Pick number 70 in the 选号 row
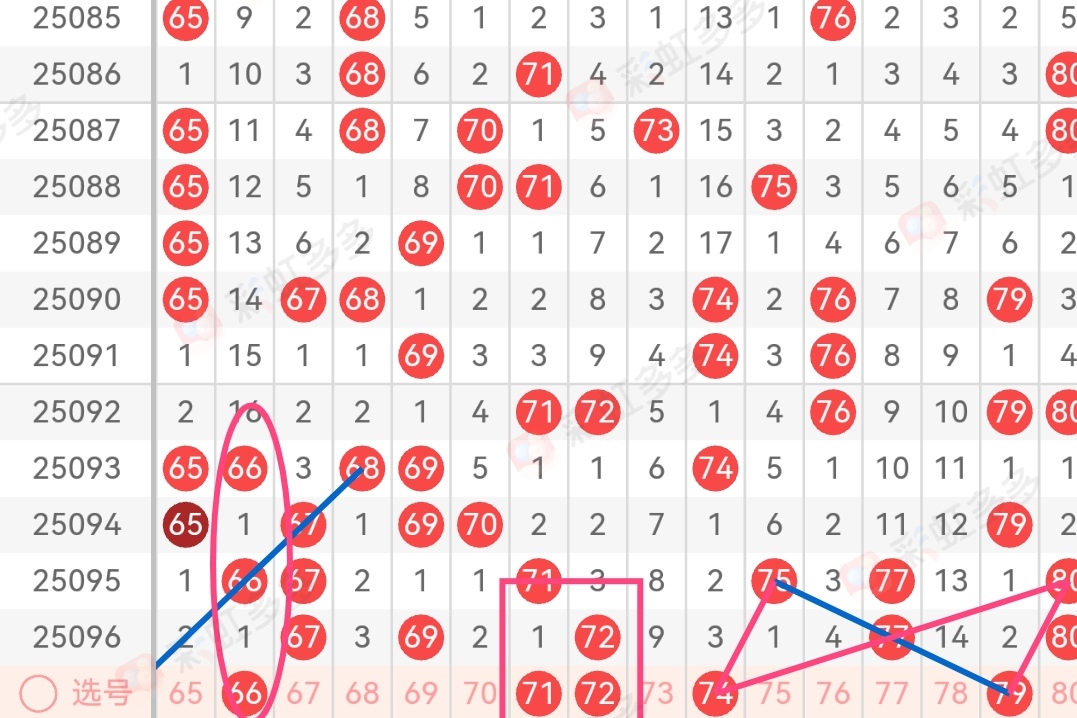Image resolution: width=1077 pixels, height=718 pixels. pyautogui.click(x=480, y=693)
